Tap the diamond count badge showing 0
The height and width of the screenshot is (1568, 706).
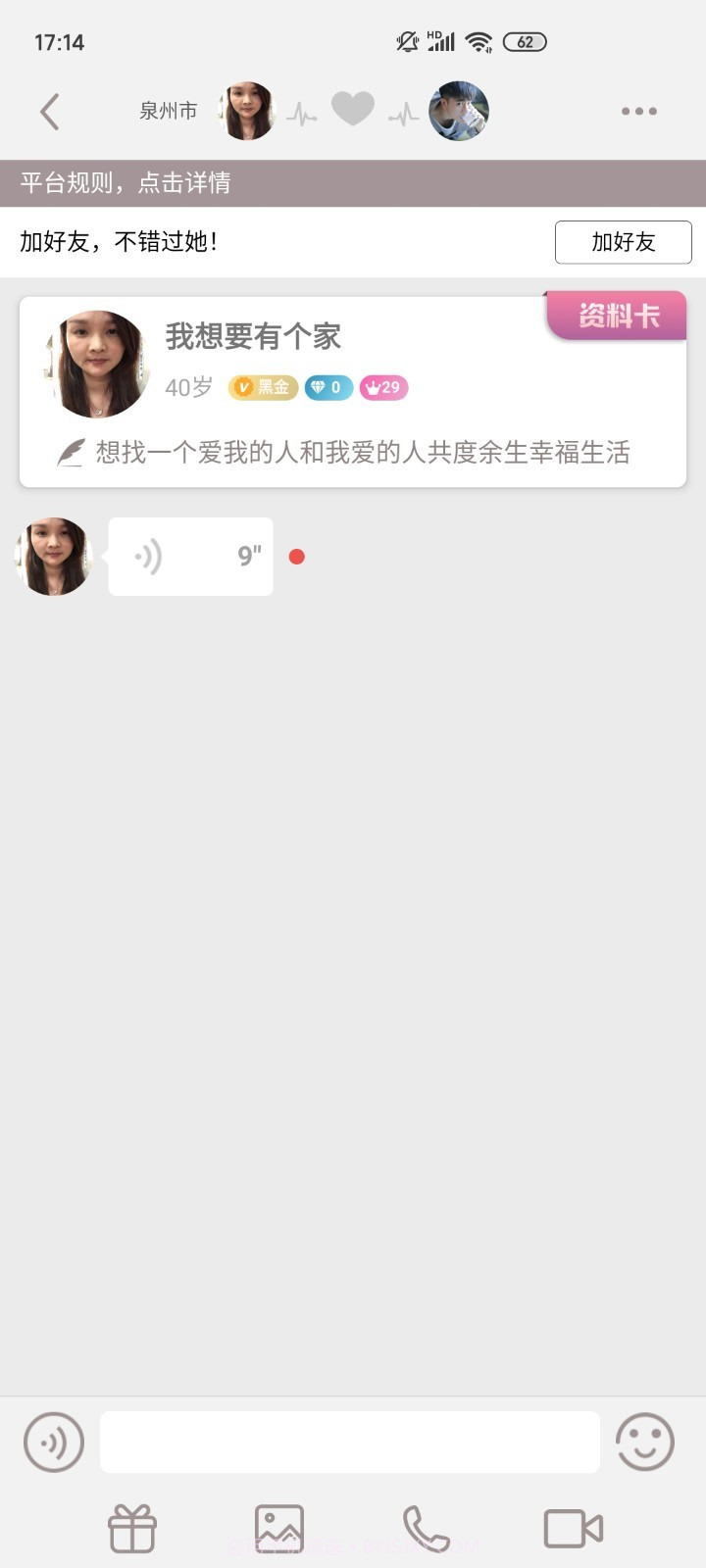pyautogui.click(x=327, y=388)
